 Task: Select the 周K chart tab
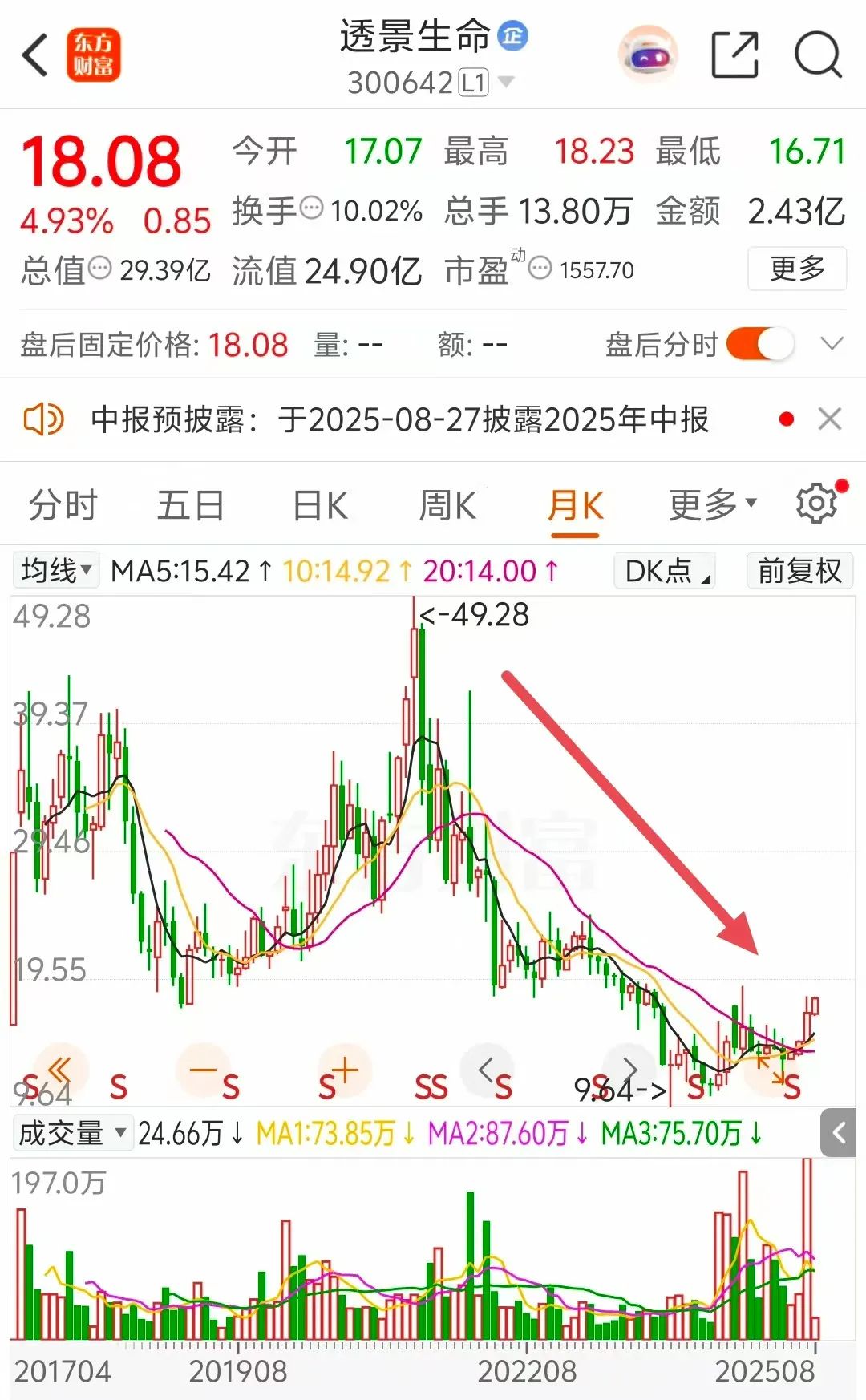pos(447,506)
